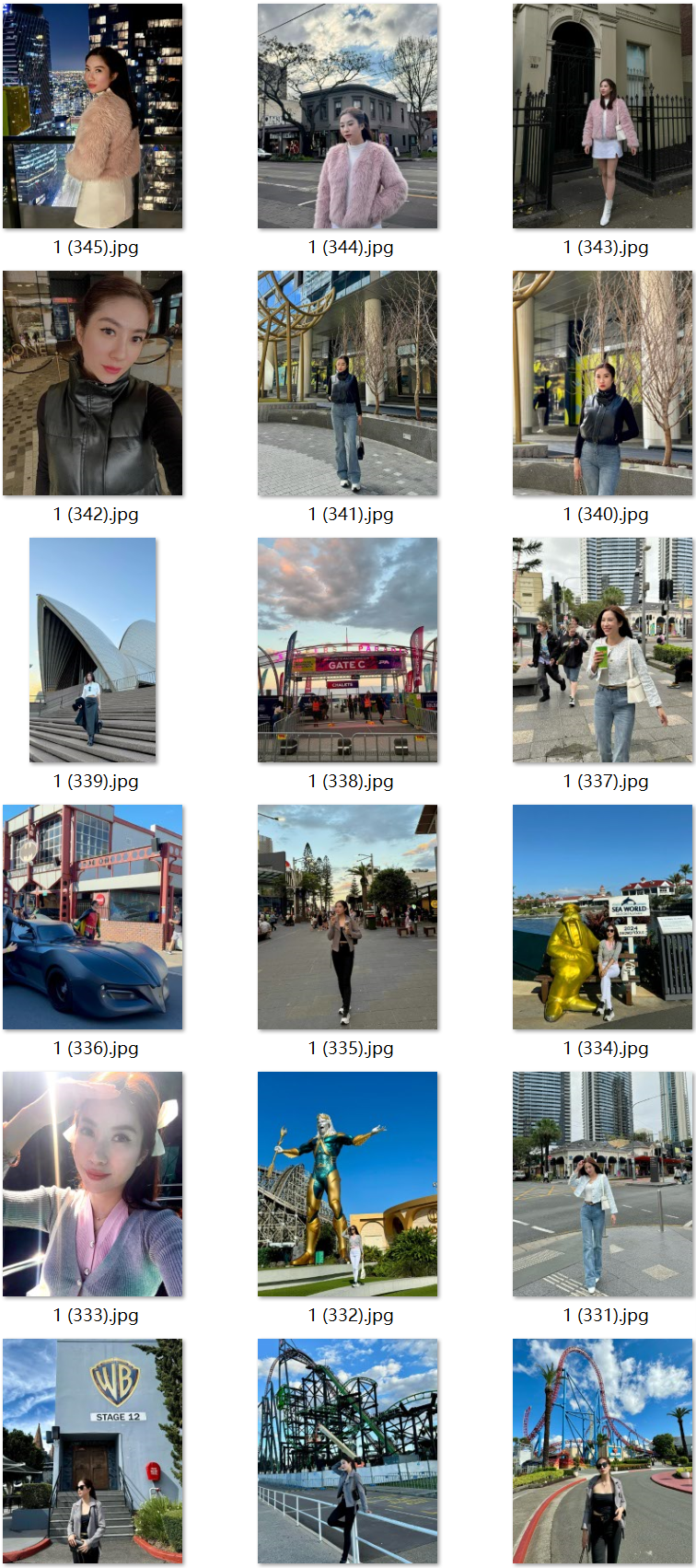The image size is (696, 1568).
Task: Tap the thumbnail 1 (333).jpg
Action: 92,1184
